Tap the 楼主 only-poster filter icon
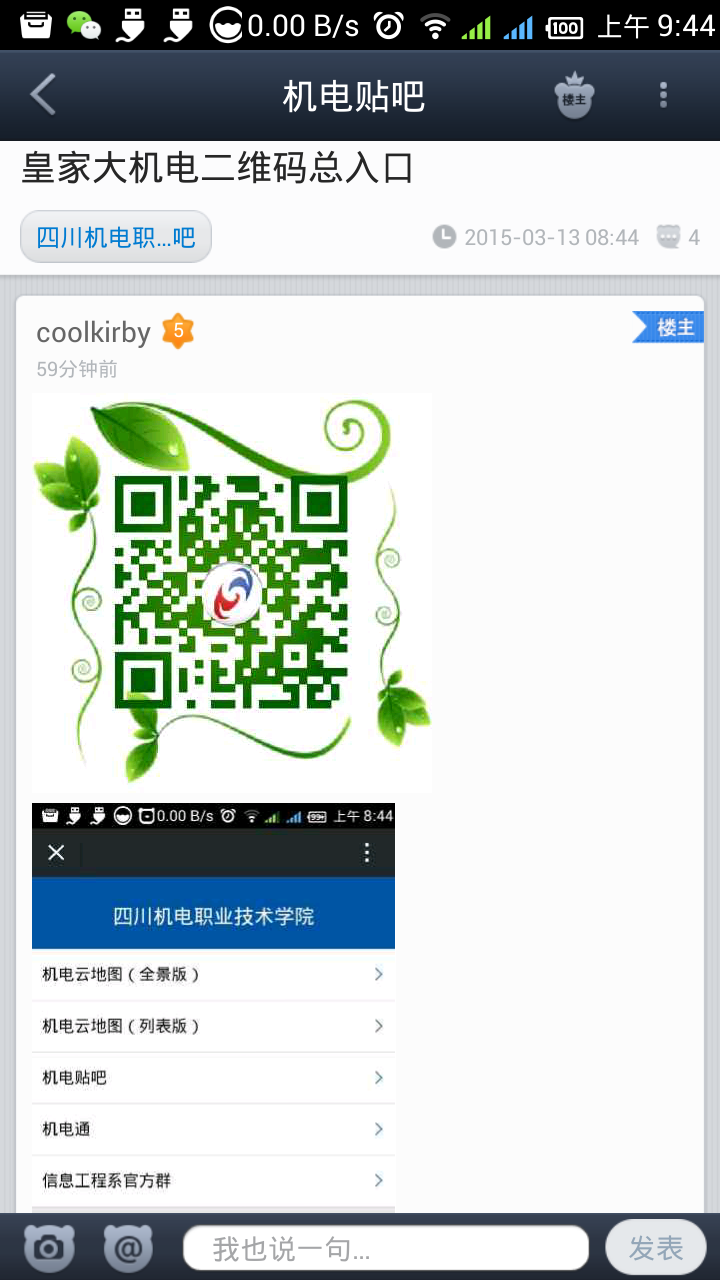 pyautogui.click(x=574, y=96)
